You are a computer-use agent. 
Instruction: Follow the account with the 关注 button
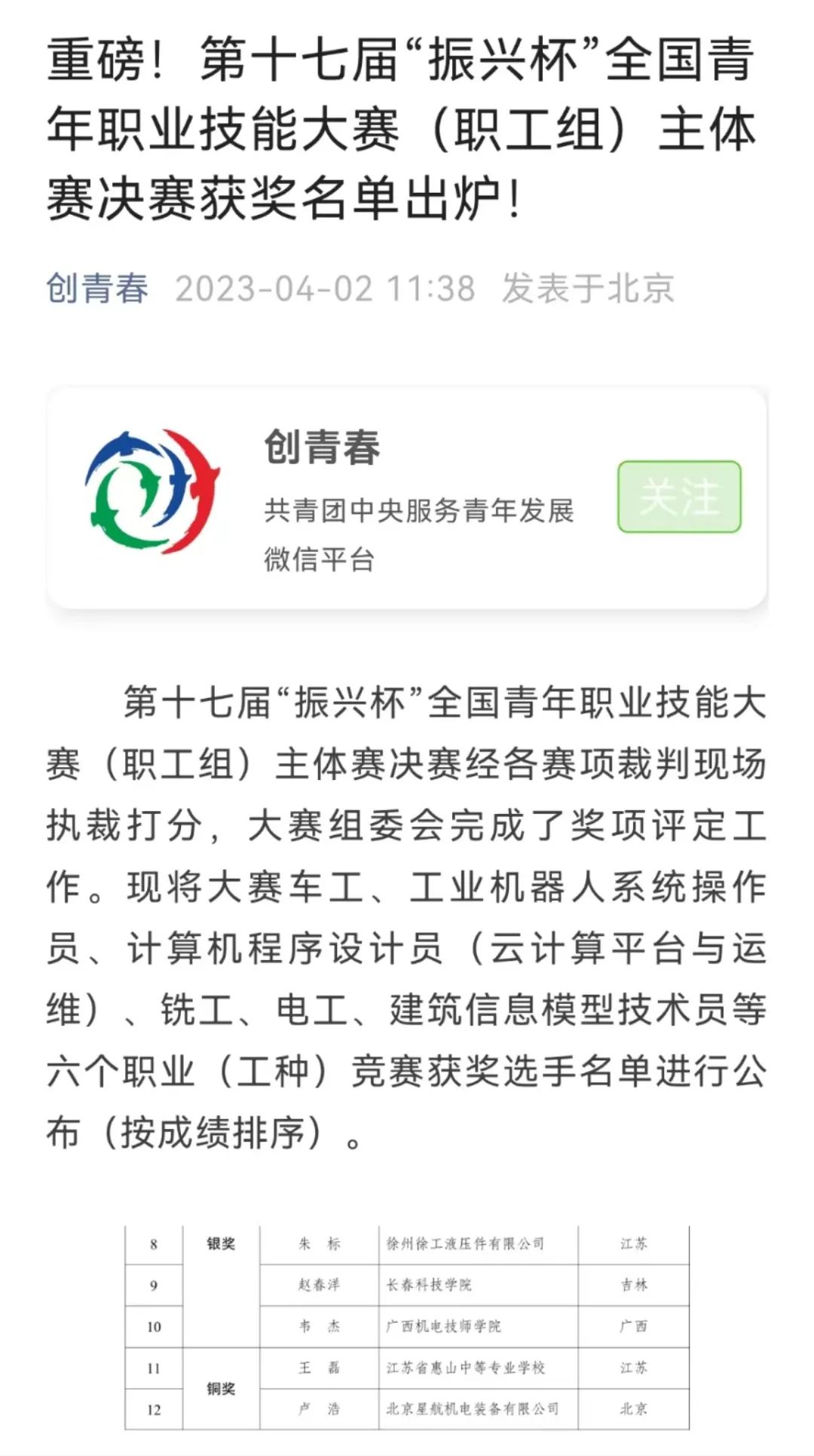pyautogui.click(x=679, y=497)
